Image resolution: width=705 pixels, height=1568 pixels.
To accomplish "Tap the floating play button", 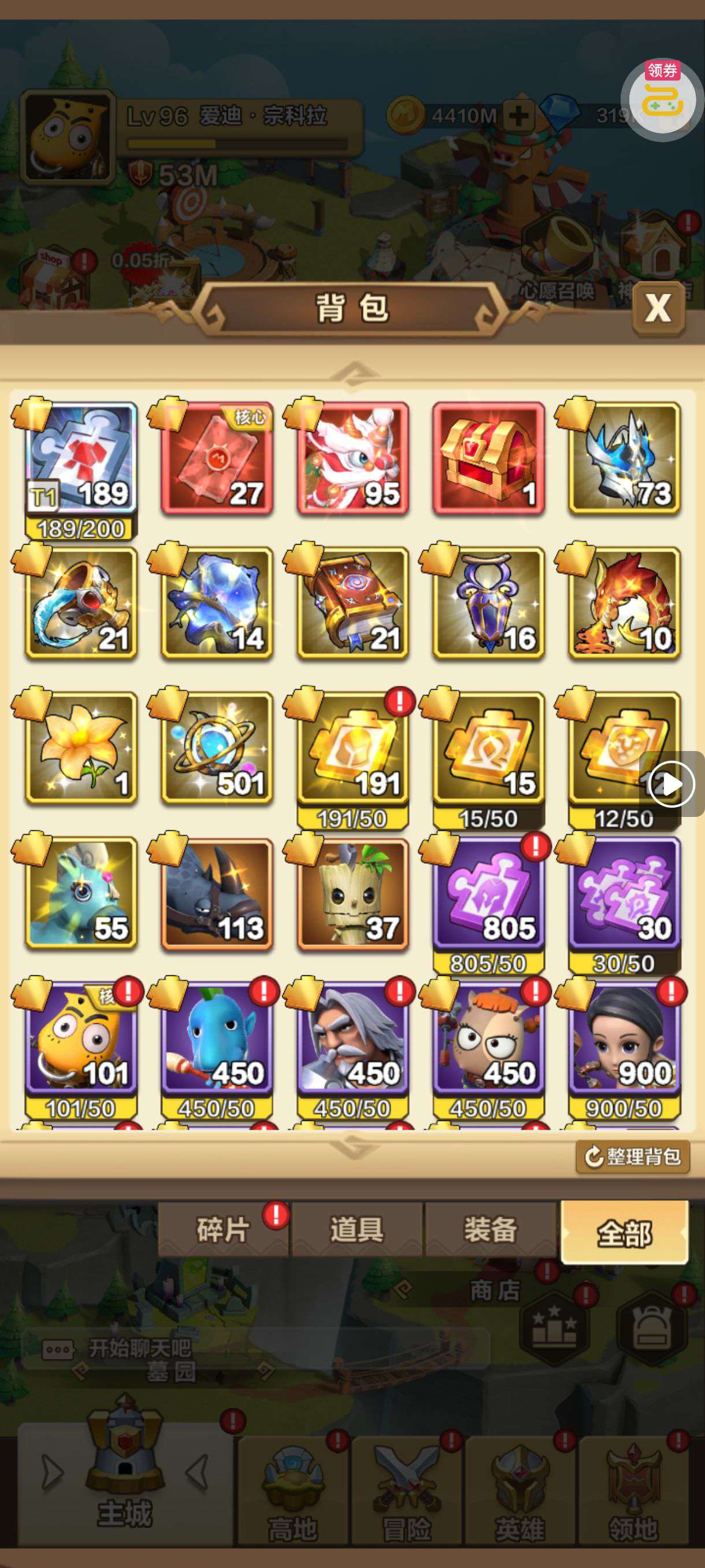I will (671, 784).
